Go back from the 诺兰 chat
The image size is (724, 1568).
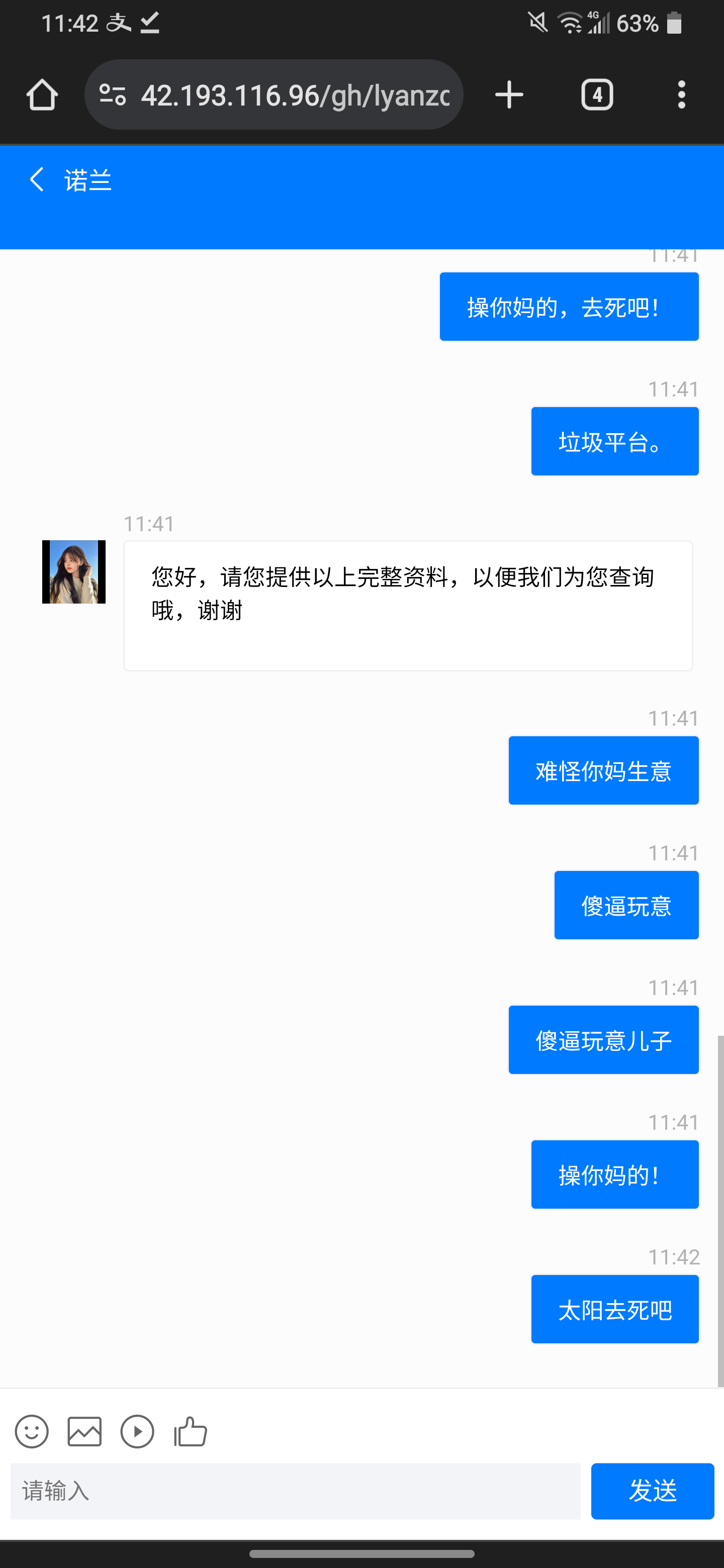37,179
